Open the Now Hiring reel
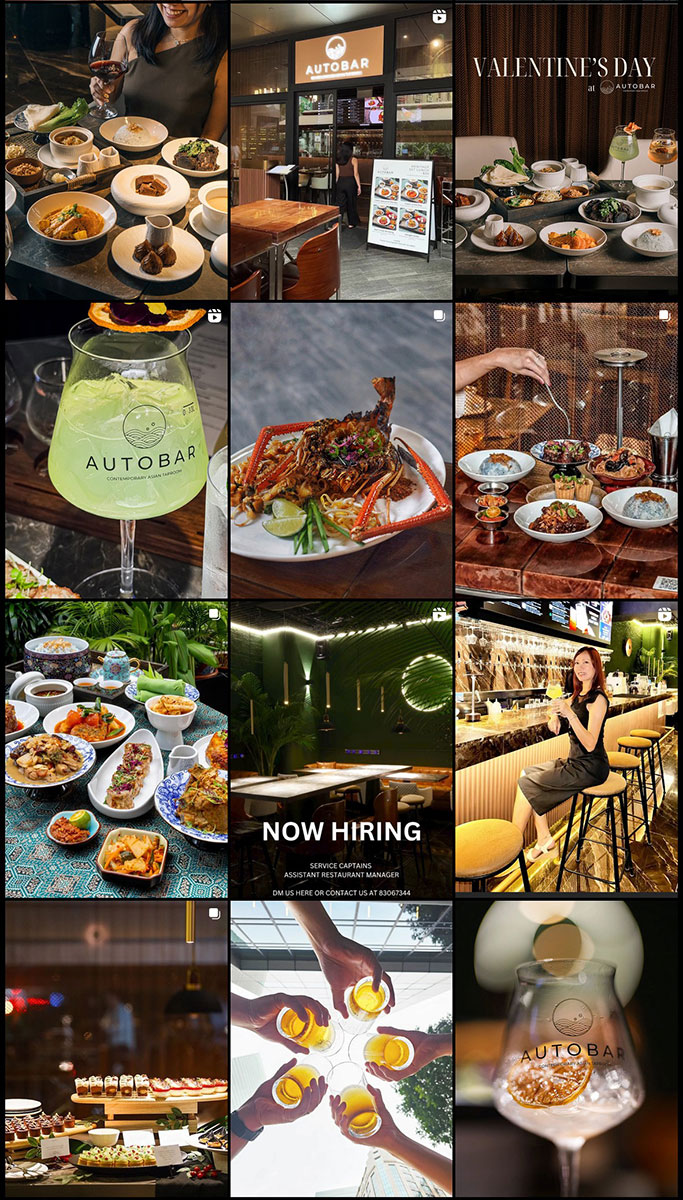683x1200 pixels. pos(341,748)
